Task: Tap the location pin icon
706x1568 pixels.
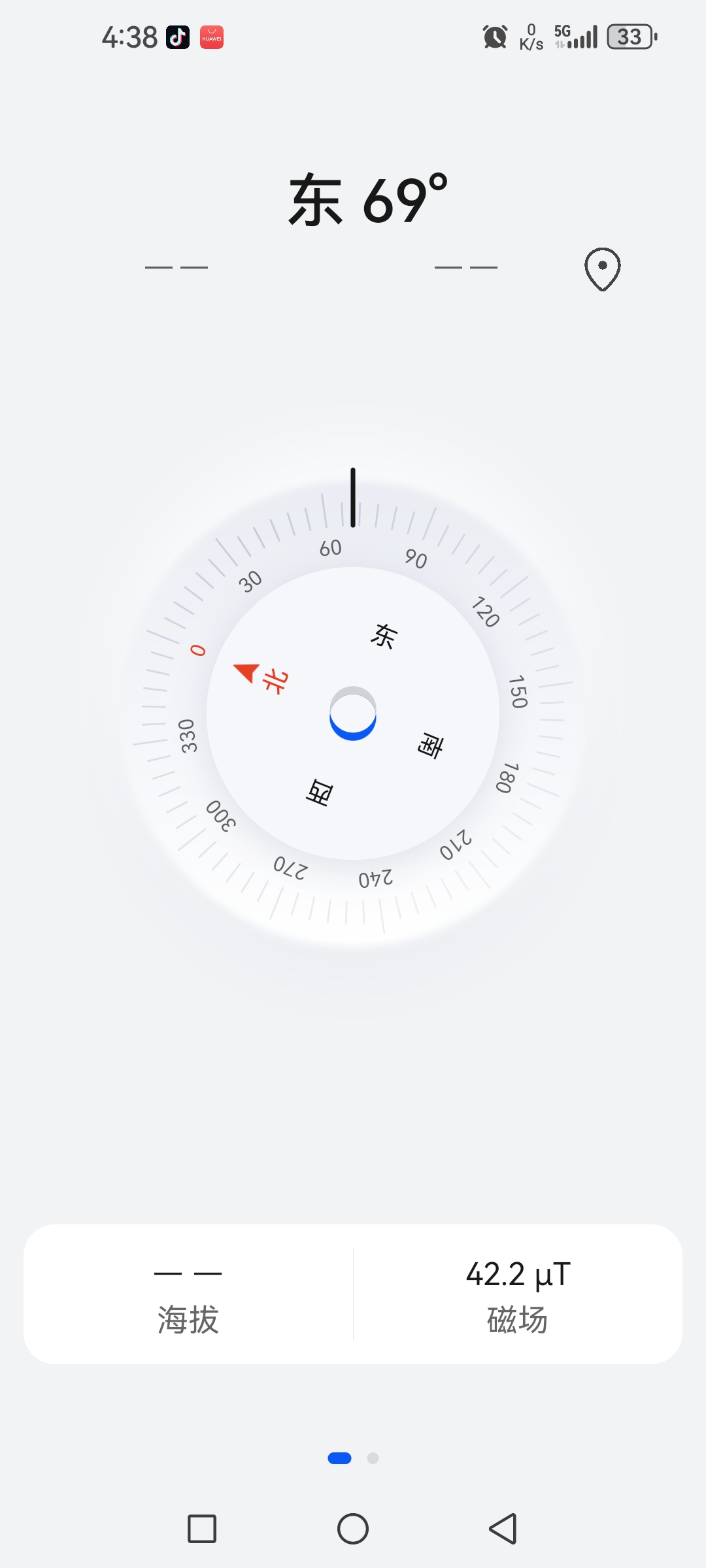Action: click(602, 269)
